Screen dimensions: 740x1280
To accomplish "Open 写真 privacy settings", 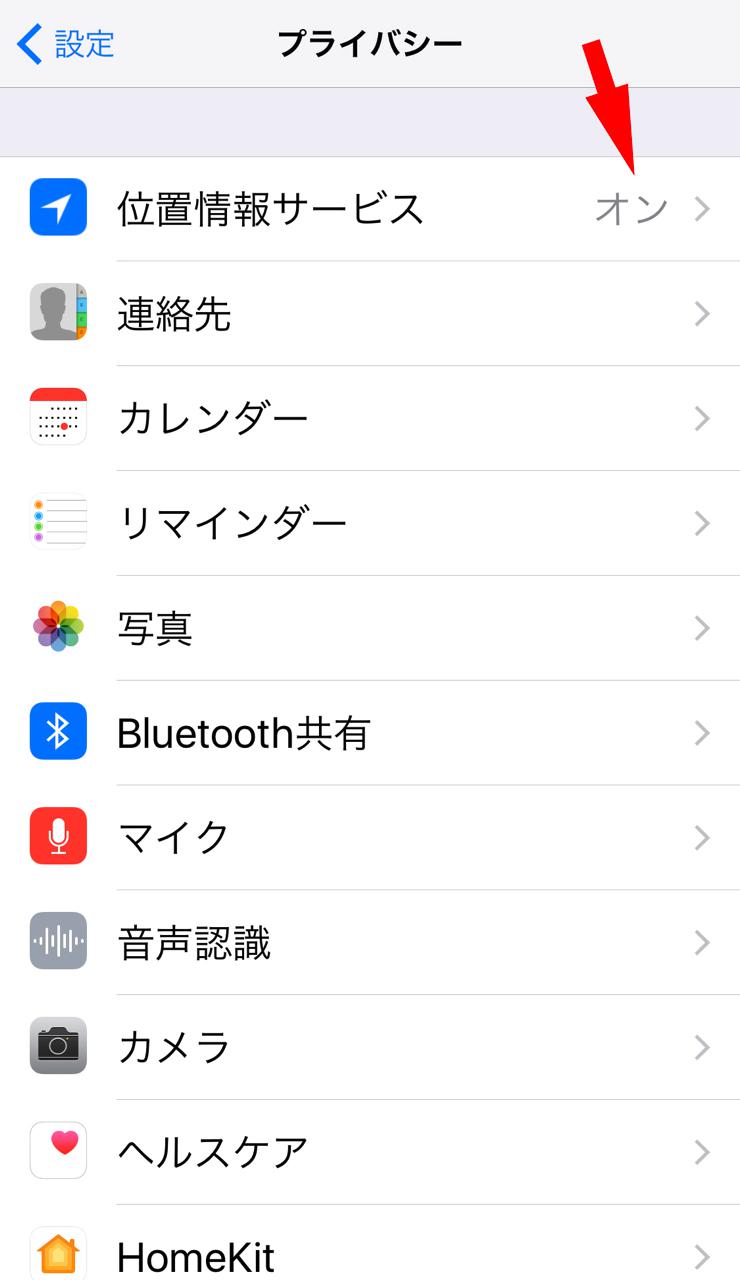I will [370, 629].
